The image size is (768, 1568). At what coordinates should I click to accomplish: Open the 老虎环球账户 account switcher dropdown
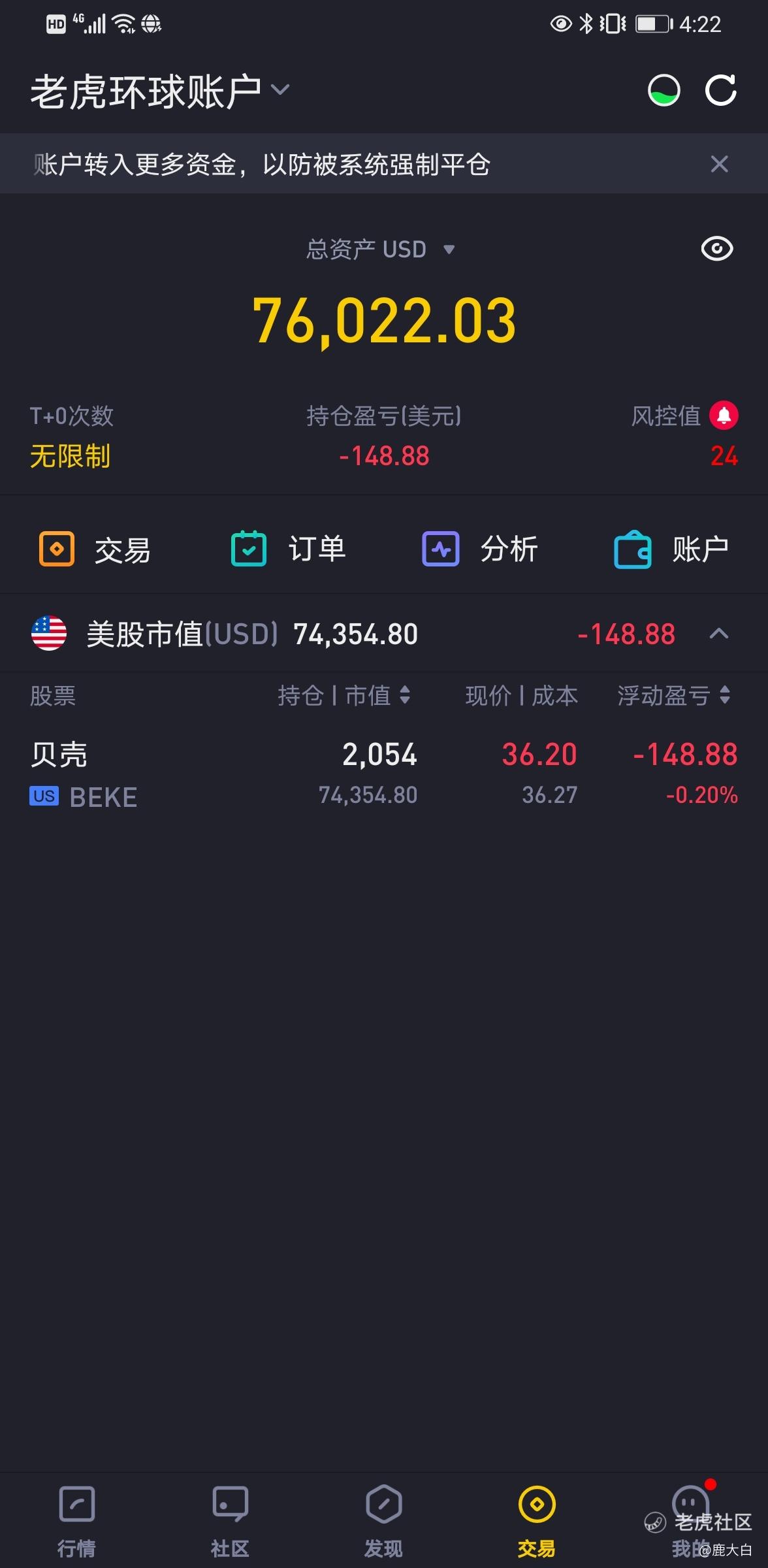160,91
